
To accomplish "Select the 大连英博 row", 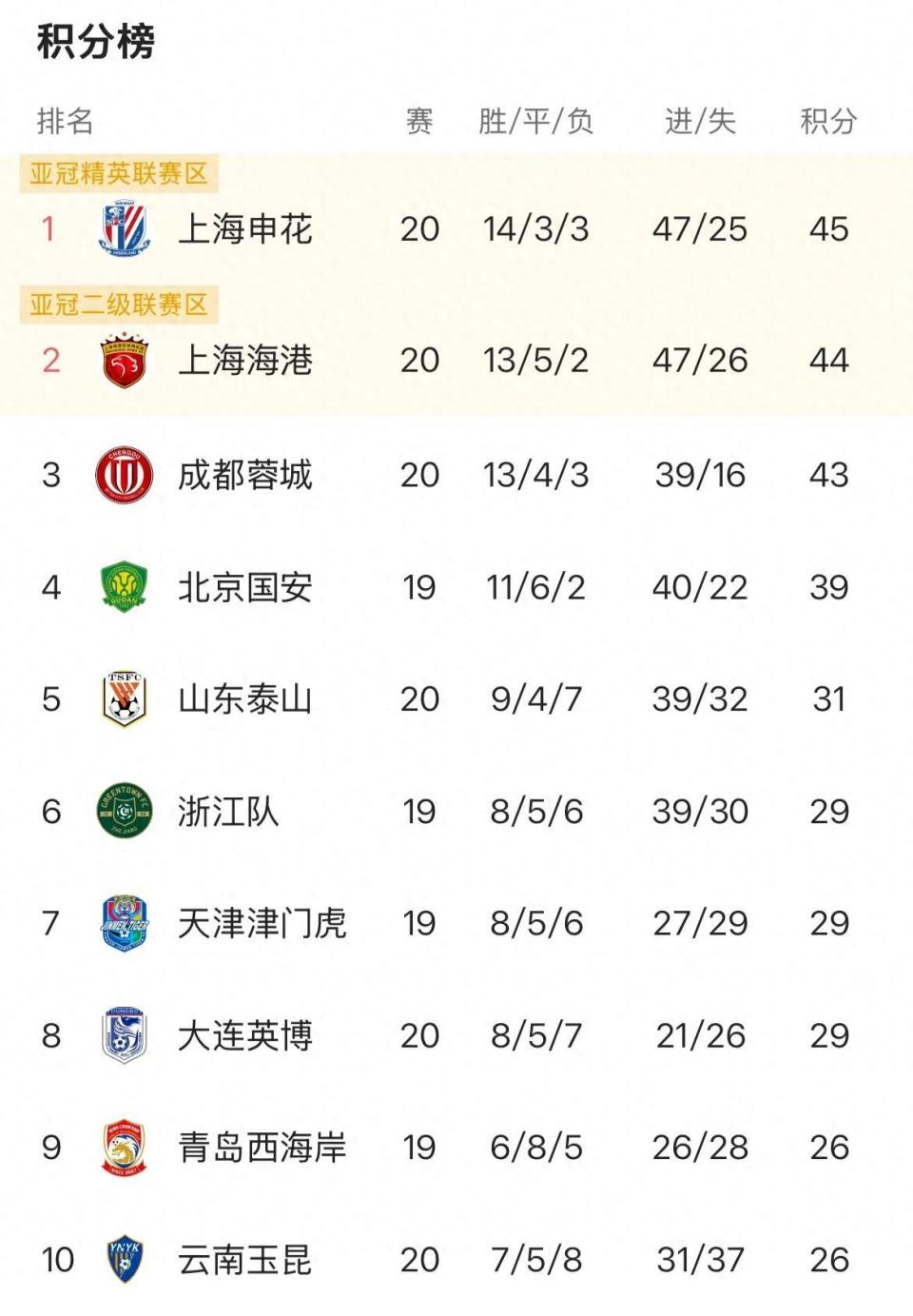I will pos(456,1035).
